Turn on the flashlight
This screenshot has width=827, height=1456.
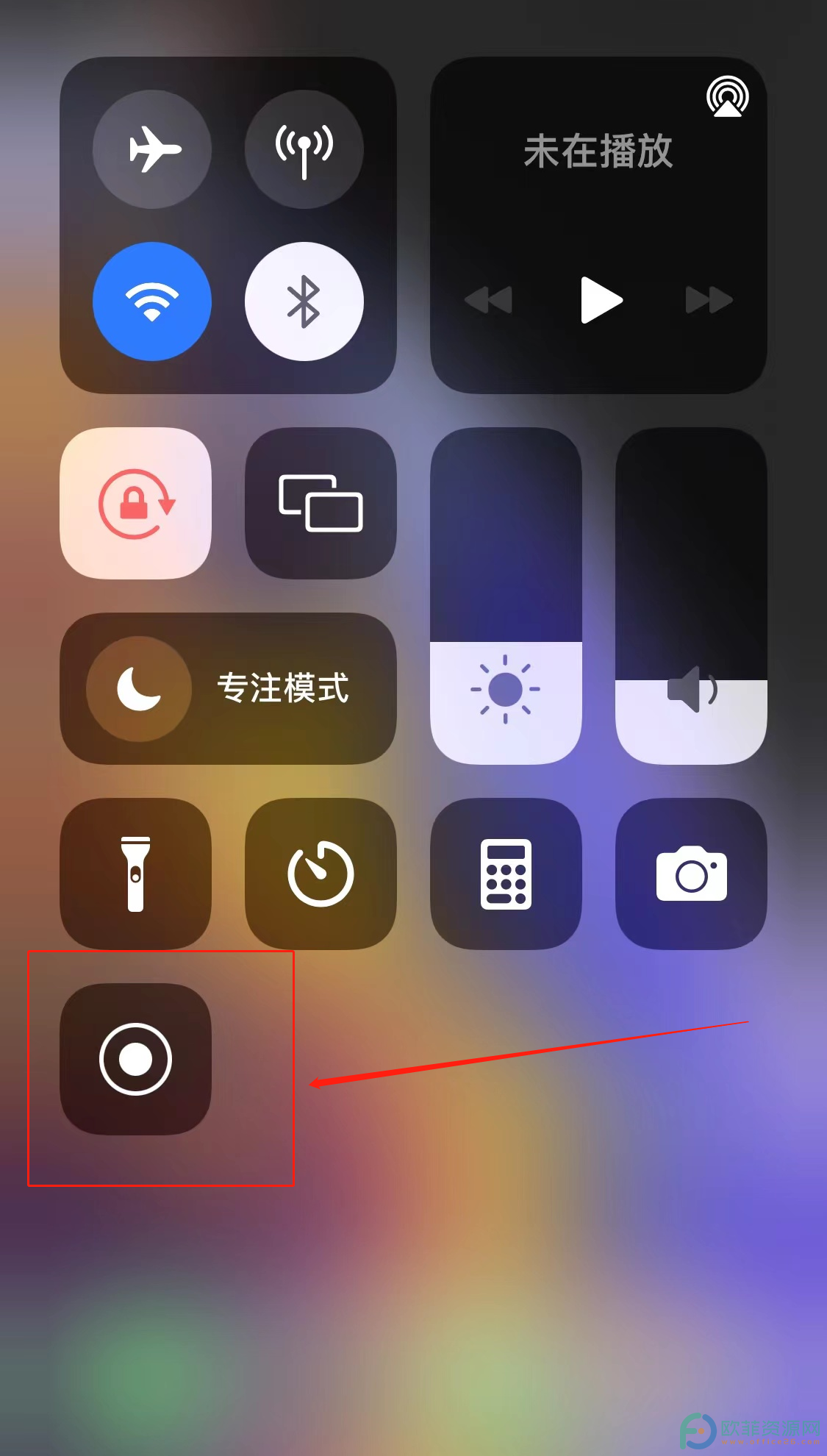[135, 874]
